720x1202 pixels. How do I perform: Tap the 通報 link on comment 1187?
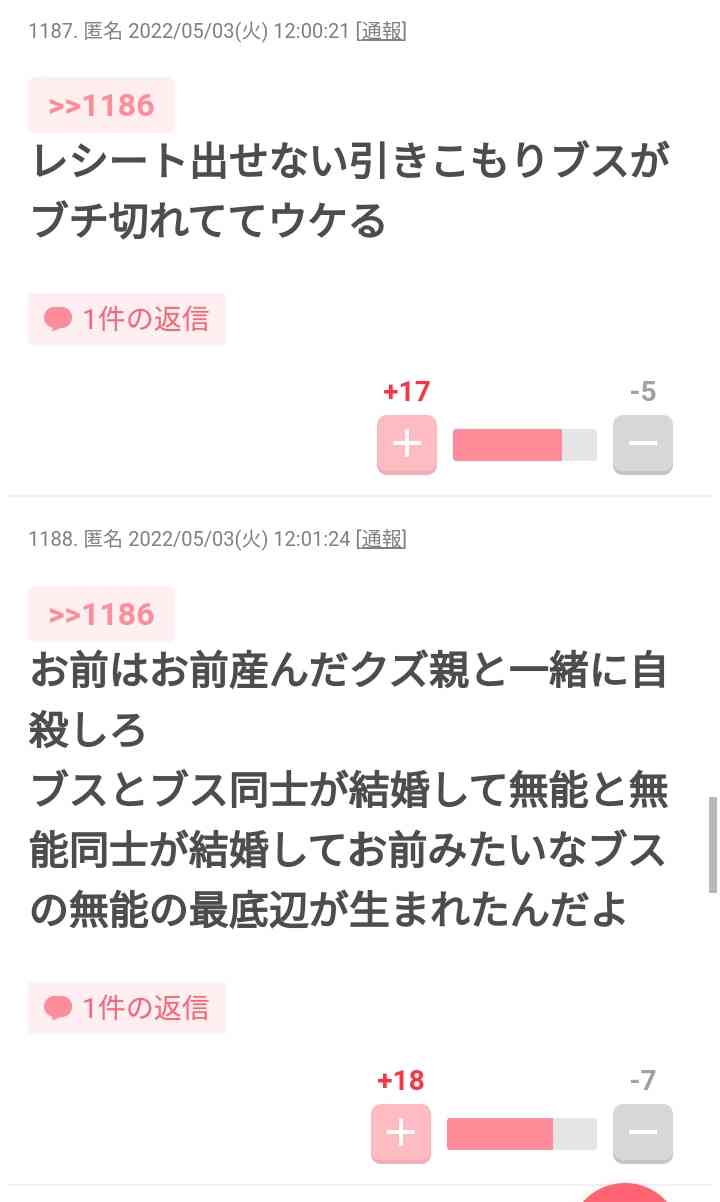[x=381, y=31]
